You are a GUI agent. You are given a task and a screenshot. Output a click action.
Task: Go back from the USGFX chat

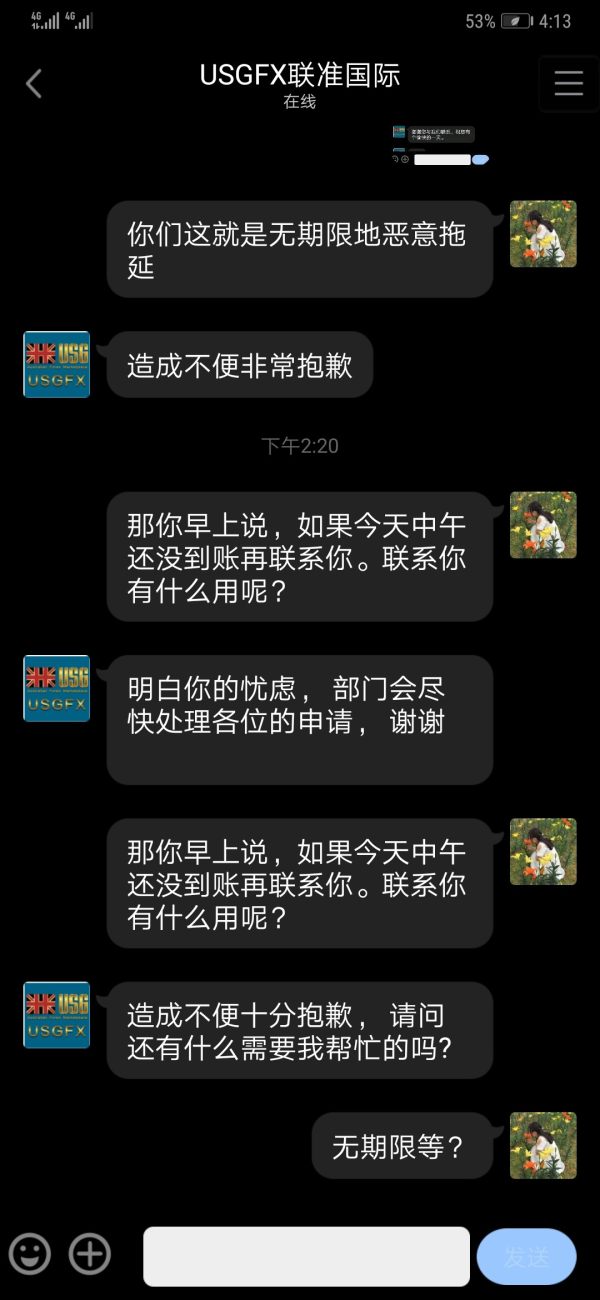(x=34, y=84)
